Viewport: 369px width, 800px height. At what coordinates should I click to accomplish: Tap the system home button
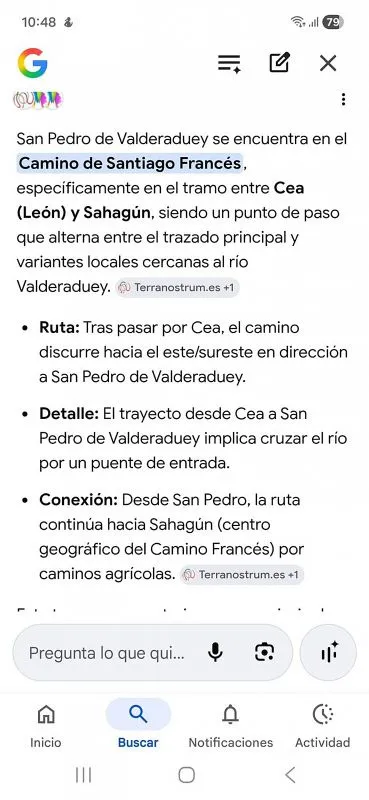[x=186, y=775]
